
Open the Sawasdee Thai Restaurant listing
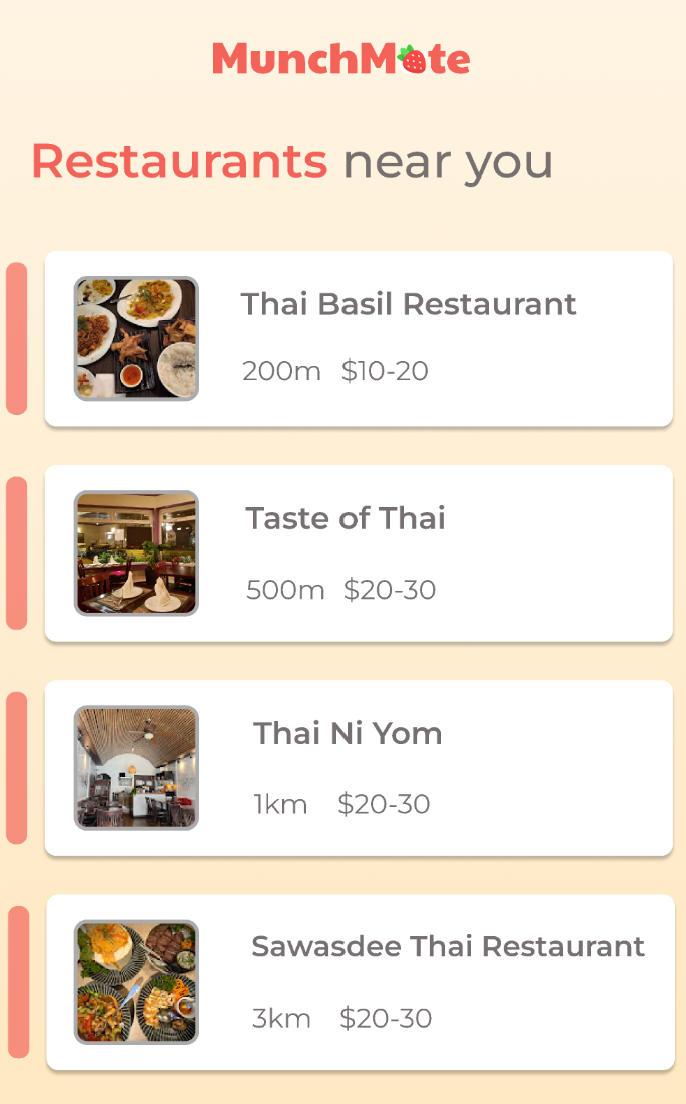(360, 982)
